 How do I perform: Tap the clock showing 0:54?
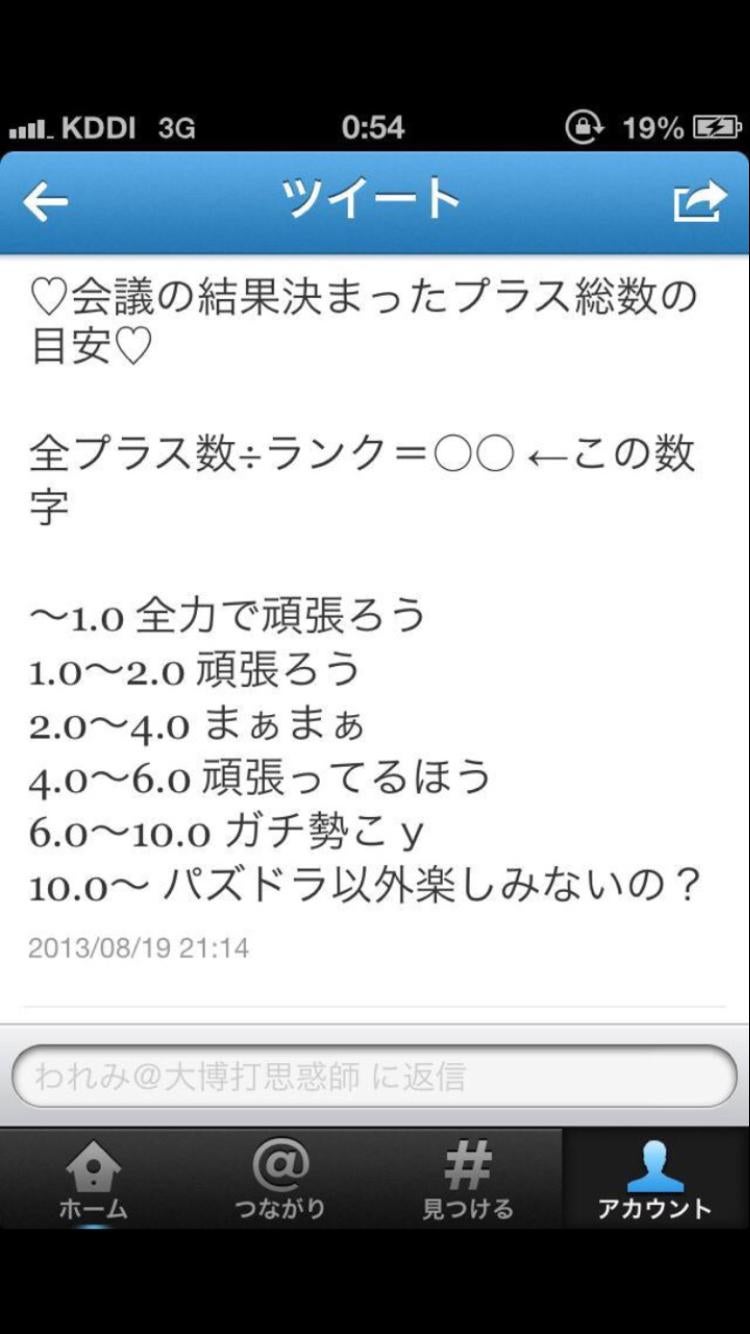coord(375,128)
